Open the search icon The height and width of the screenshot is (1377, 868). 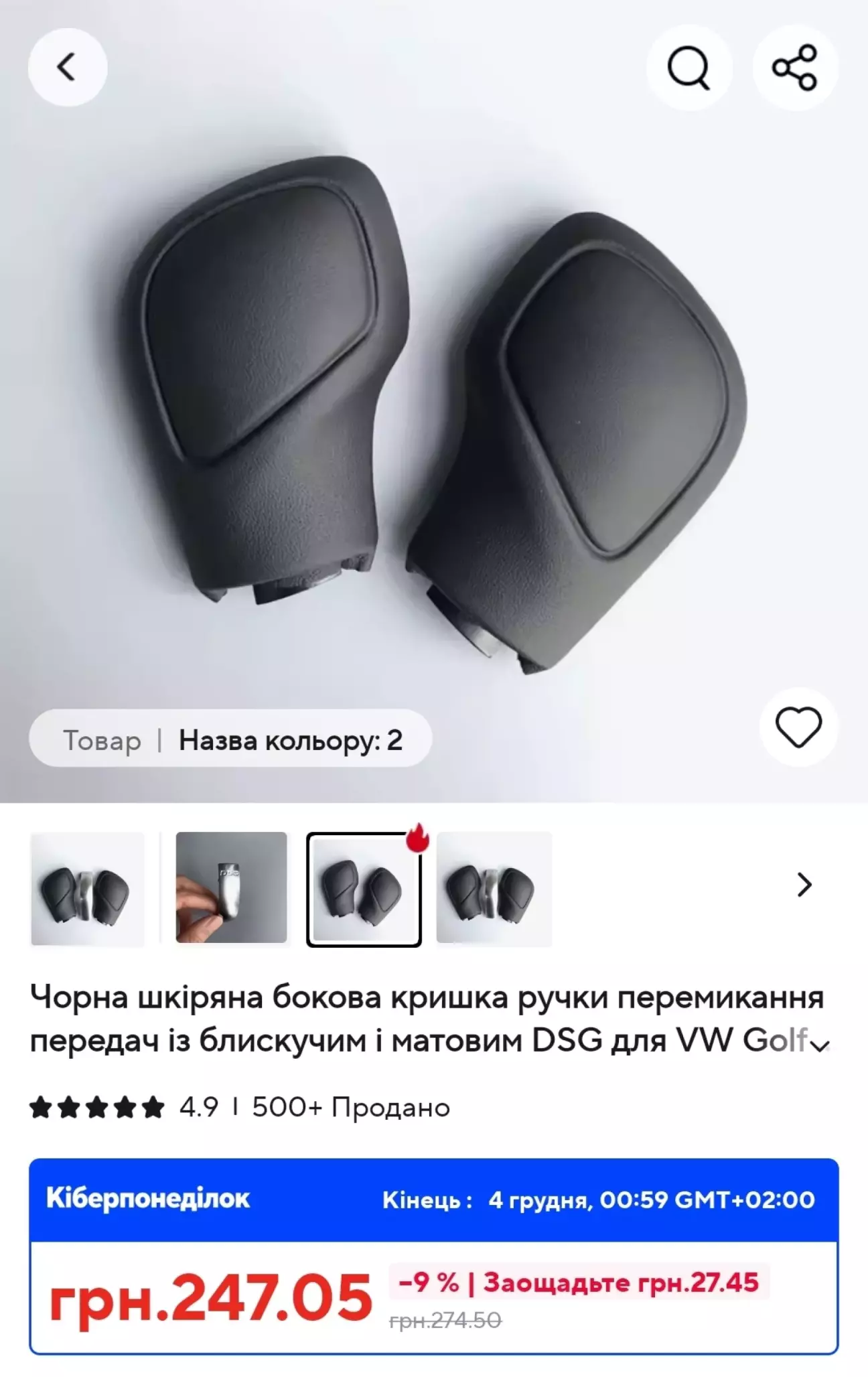point(689,68)
